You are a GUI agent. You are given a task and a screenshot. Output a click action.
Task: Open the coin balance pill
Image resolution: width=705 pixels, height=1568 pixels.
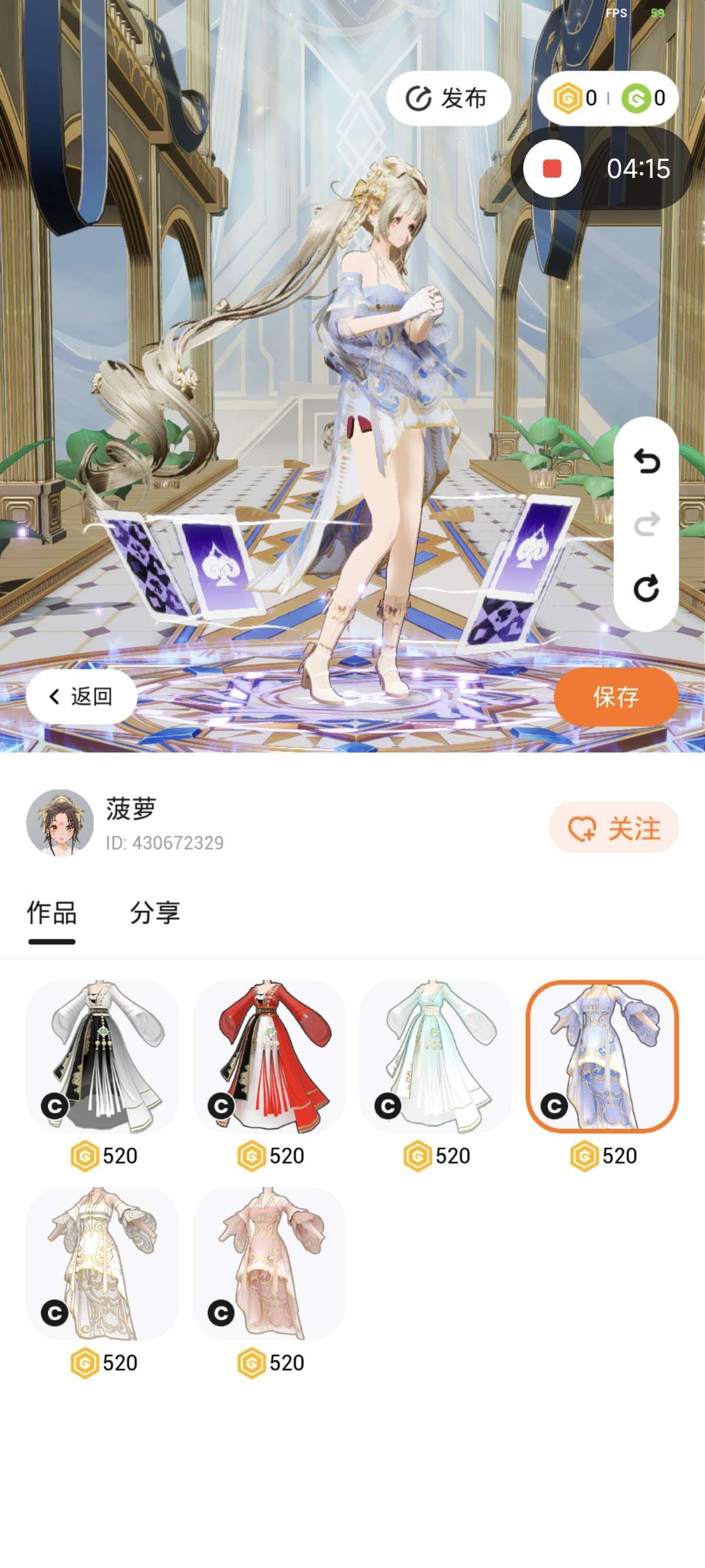click(x=607, y=99)
